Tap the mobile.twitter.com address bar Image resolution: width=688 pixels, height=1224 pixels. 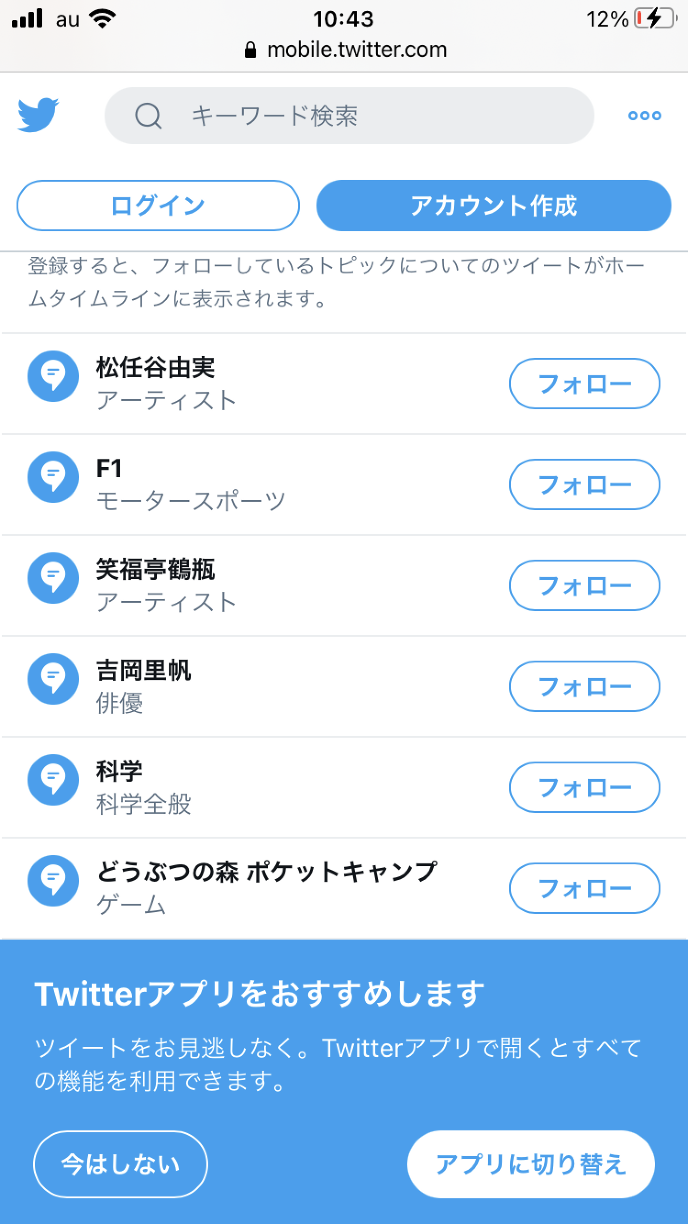[x=345, y=49]
